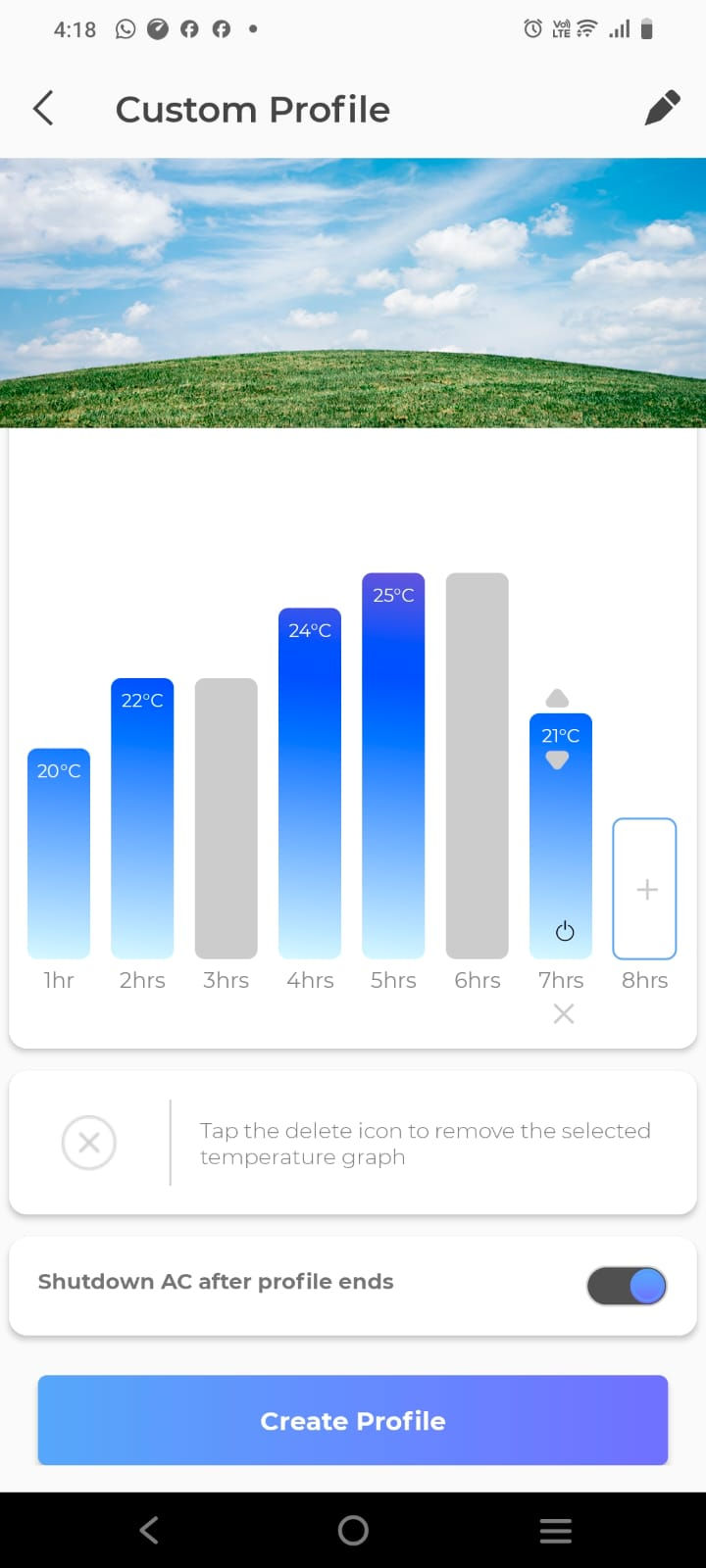
Task: Select the gray 6hrs bar
Action: click(478, 765)
